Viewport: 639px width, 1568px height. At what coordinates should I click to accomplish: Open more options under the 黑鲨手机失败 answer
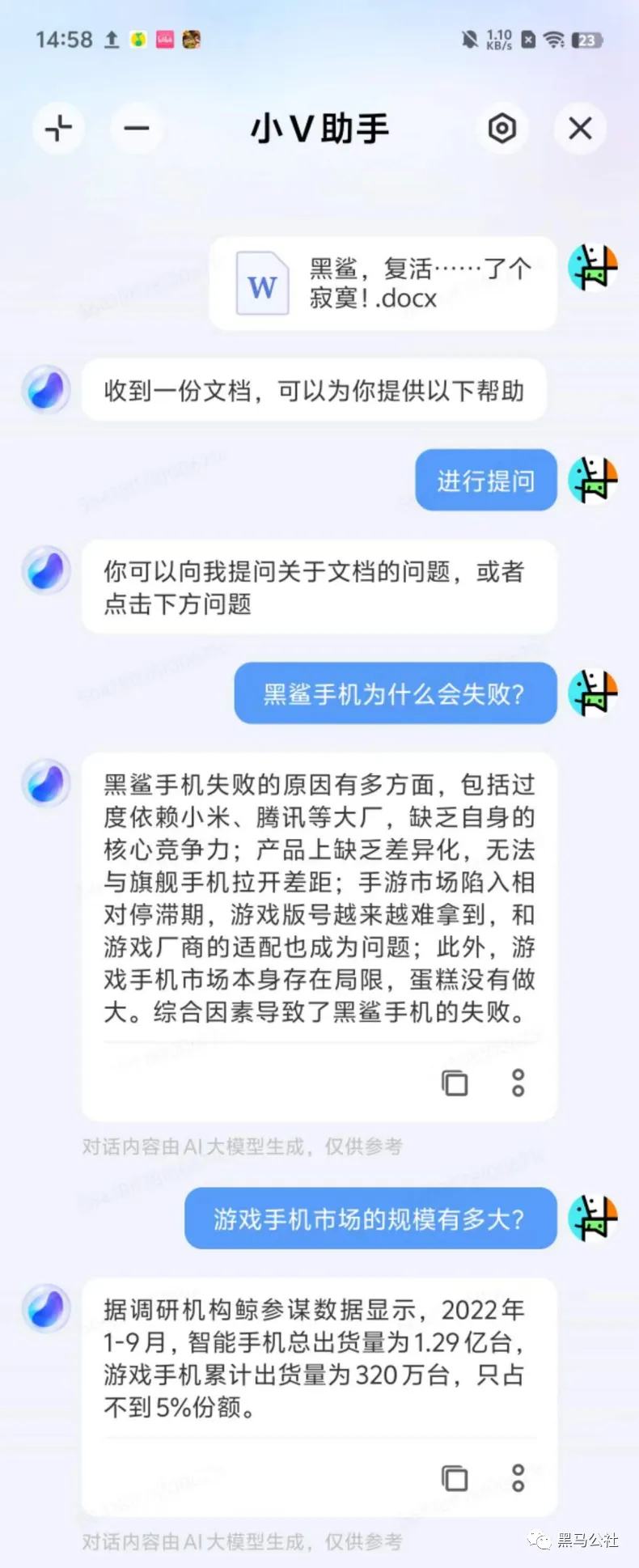[x=518, y=1083]
